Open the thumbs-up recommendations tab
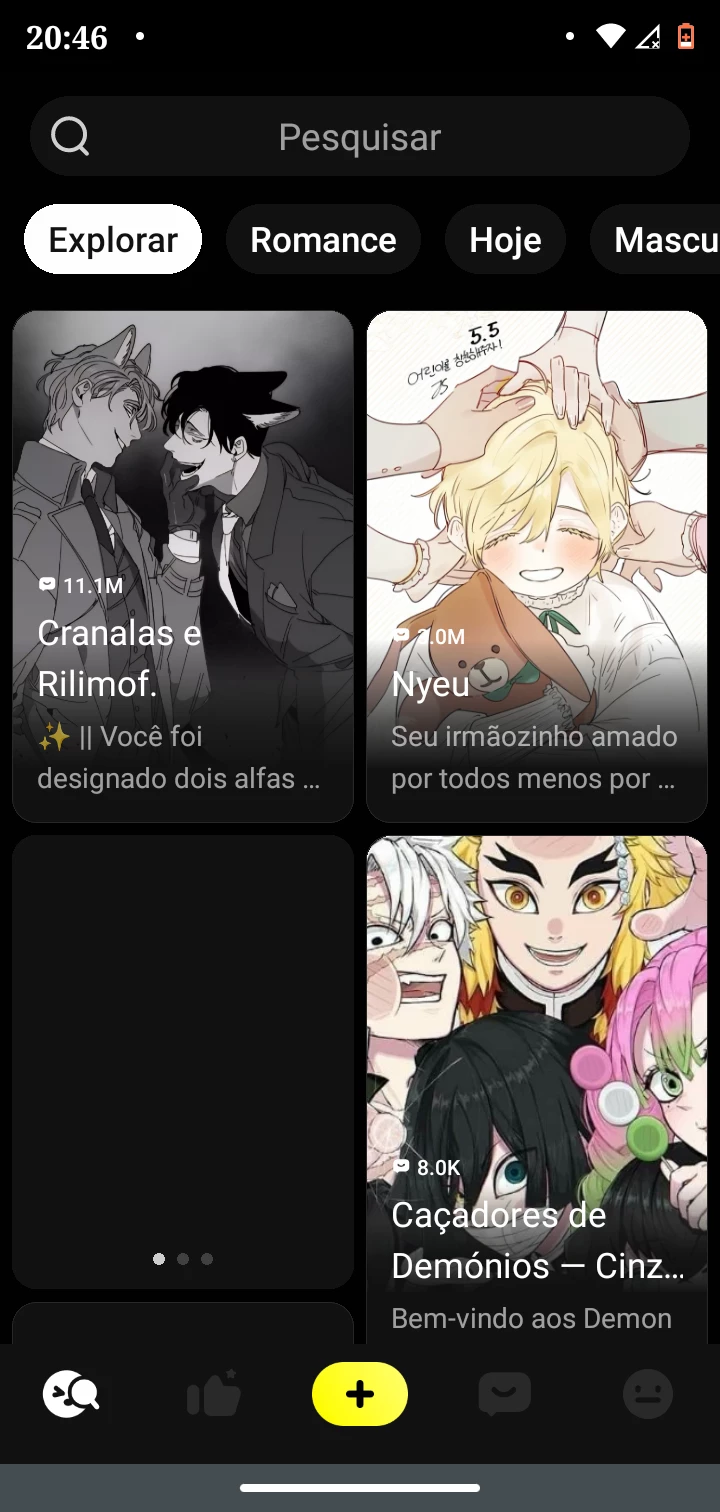Screen dimensions: 720x1512 (x=214, y=1394)
